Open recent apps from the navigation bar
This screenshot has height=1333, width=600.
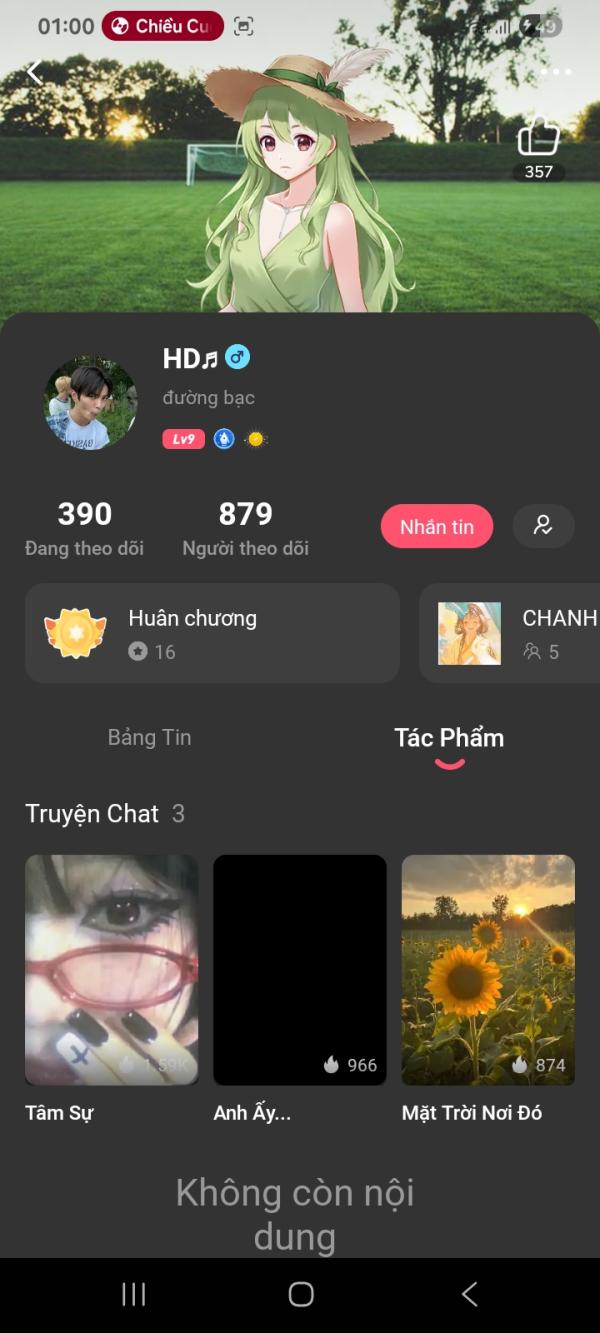pos(133,1294)
